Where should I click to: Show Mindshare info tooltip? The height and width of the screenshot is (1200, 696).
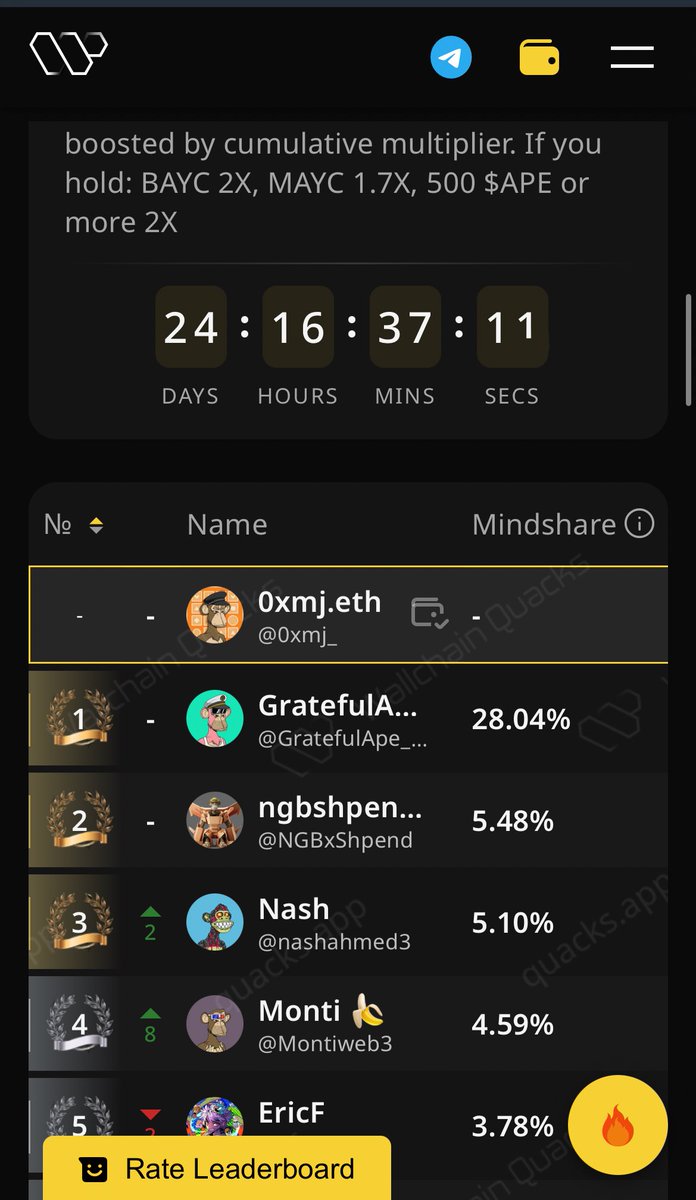(639, 523)
